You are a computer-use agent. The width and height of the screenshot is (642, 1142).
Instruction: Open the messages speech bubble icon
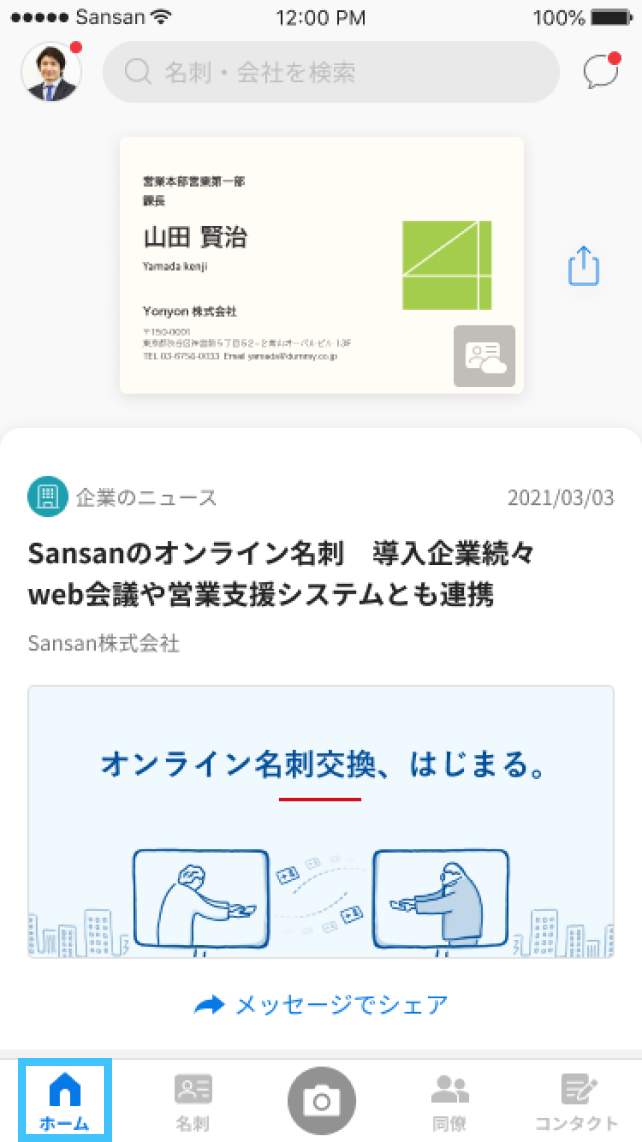tap(602, 71)
